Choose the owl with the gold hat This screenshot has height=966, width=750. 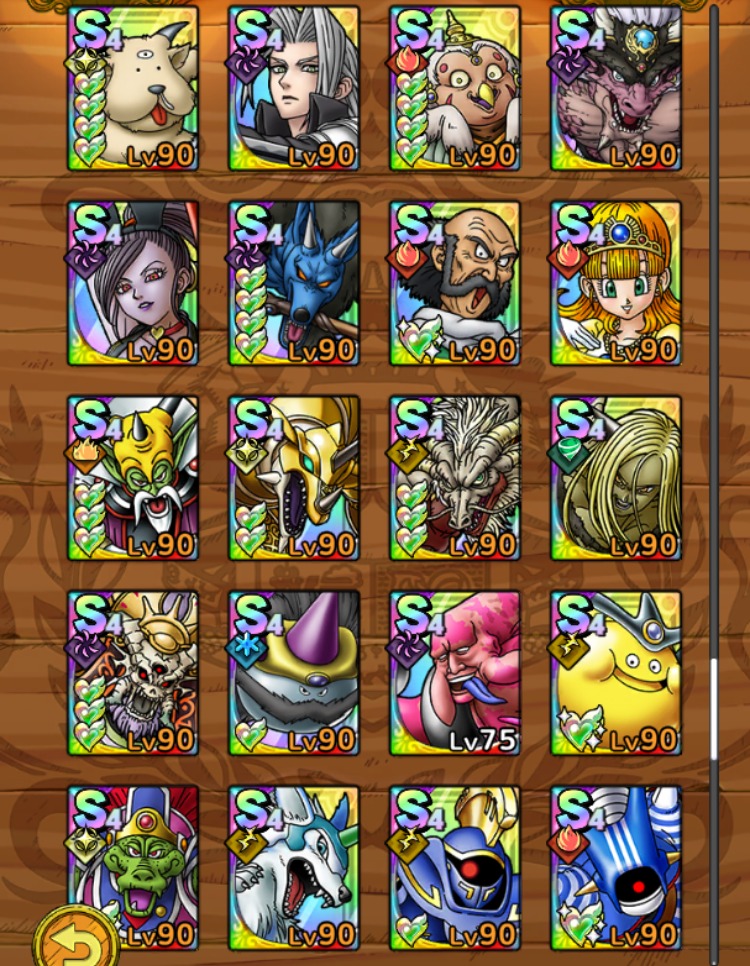[x=455, y=88]
